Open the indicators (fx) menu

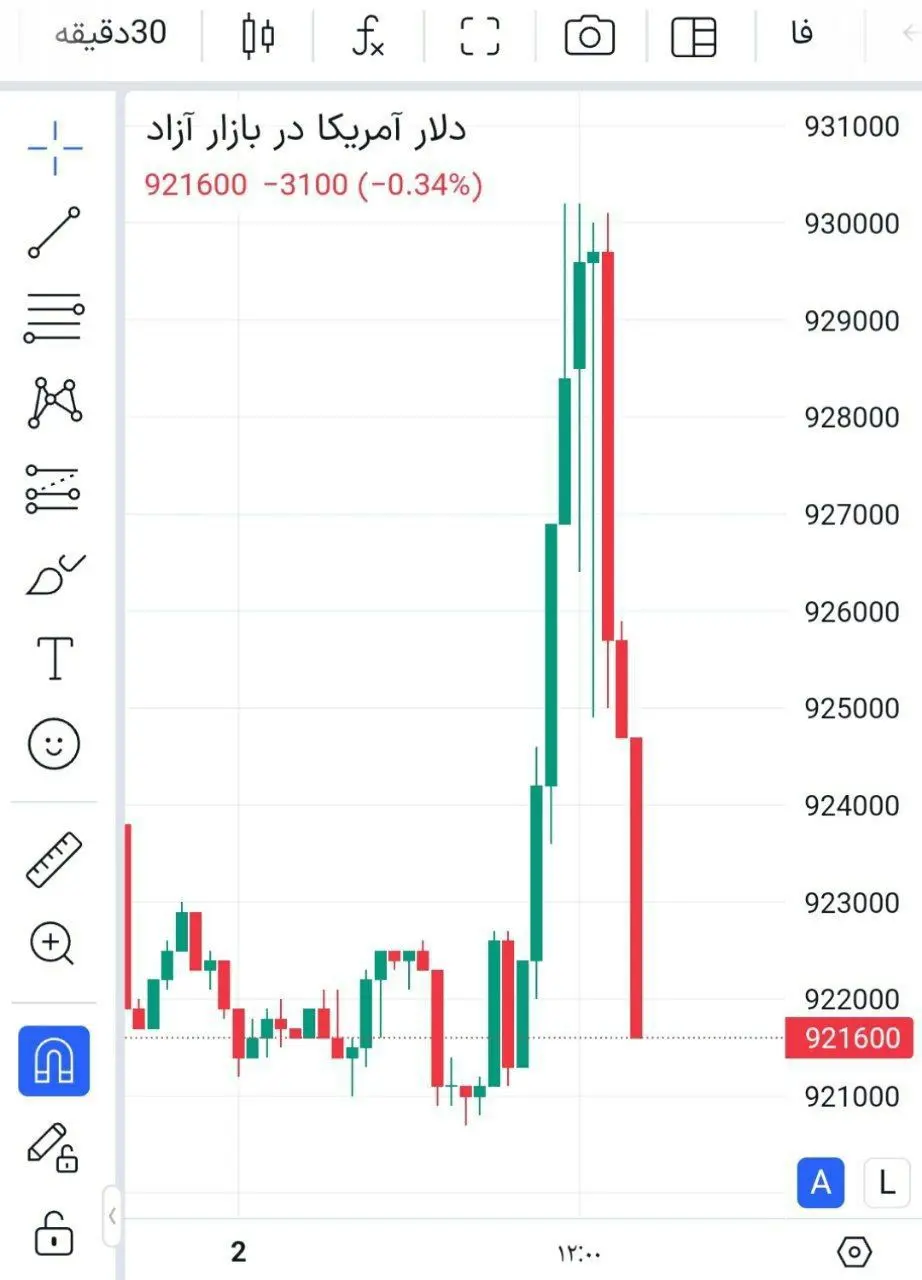pyautogui.click(x=368, y=36)
